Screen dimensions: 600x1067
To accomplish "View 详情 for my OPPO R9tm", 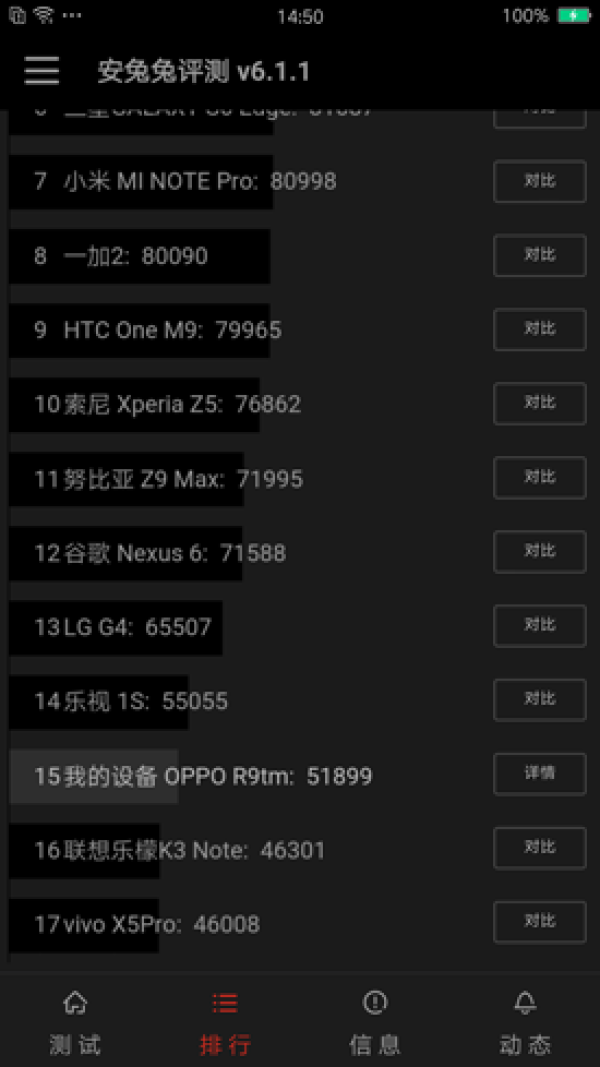I will tap(539, 774).
